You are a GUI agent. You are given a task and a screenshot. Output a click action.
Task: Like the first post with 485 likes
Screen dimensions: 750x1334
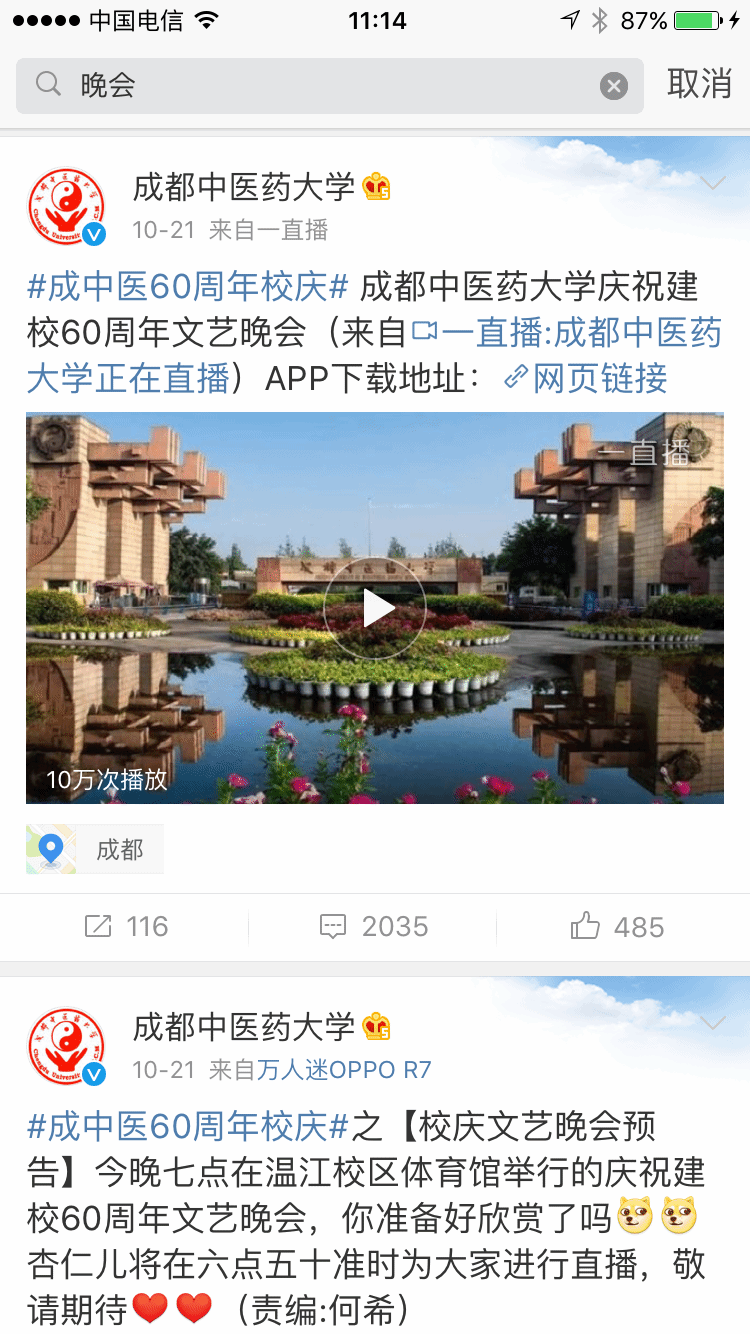coord(617,927)
